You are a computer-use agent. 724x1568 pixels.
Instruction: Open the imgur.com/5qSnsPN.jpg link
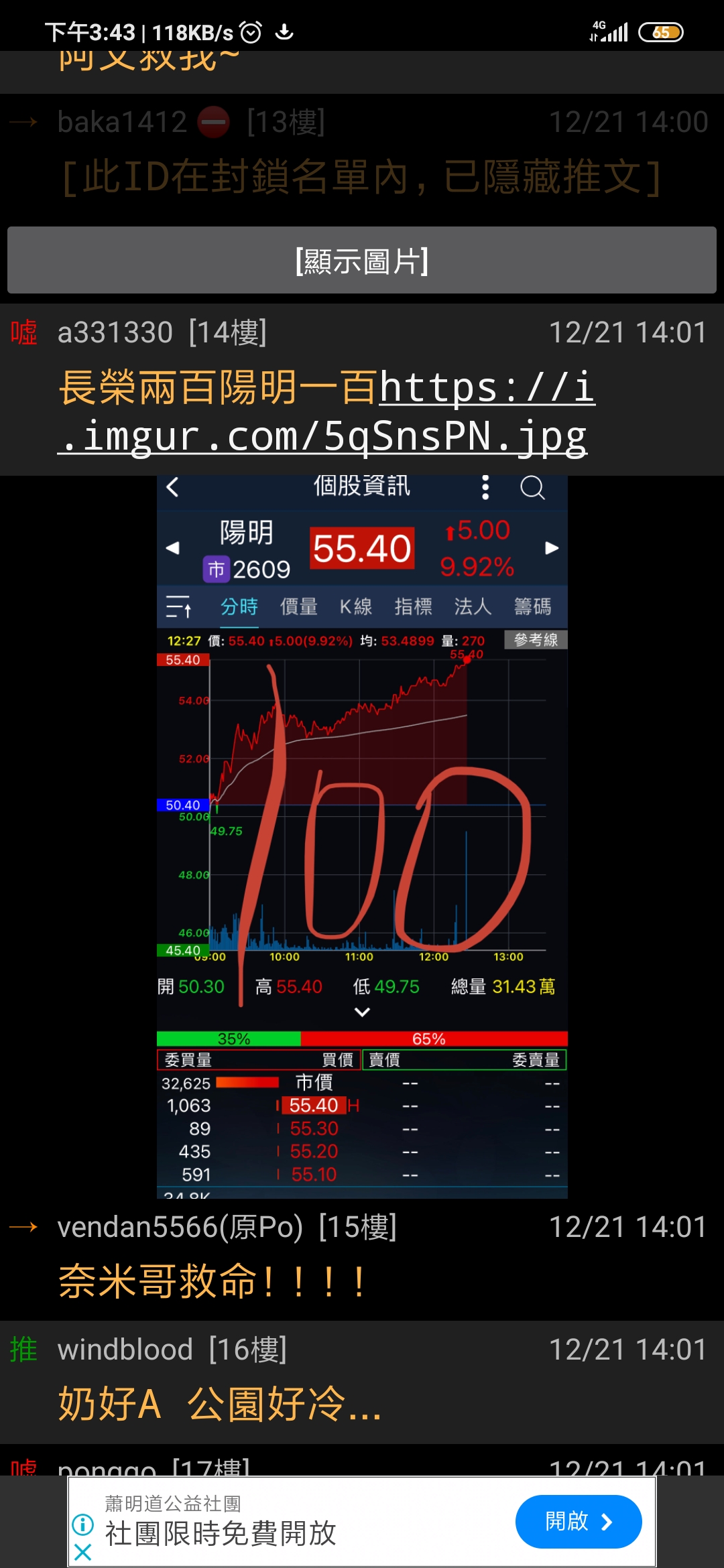point(322,437)
